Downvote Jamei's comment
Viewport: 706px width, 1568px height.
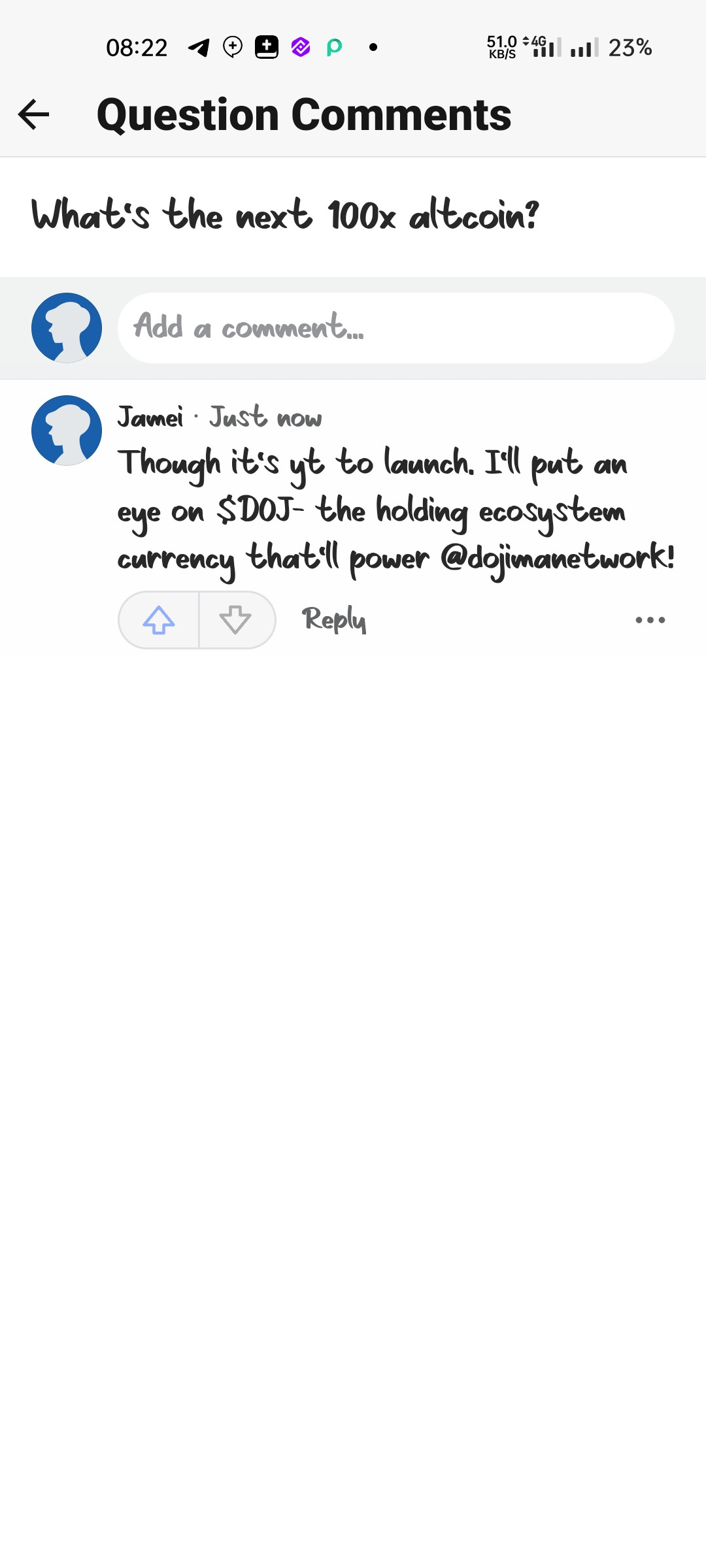(235, 620)
